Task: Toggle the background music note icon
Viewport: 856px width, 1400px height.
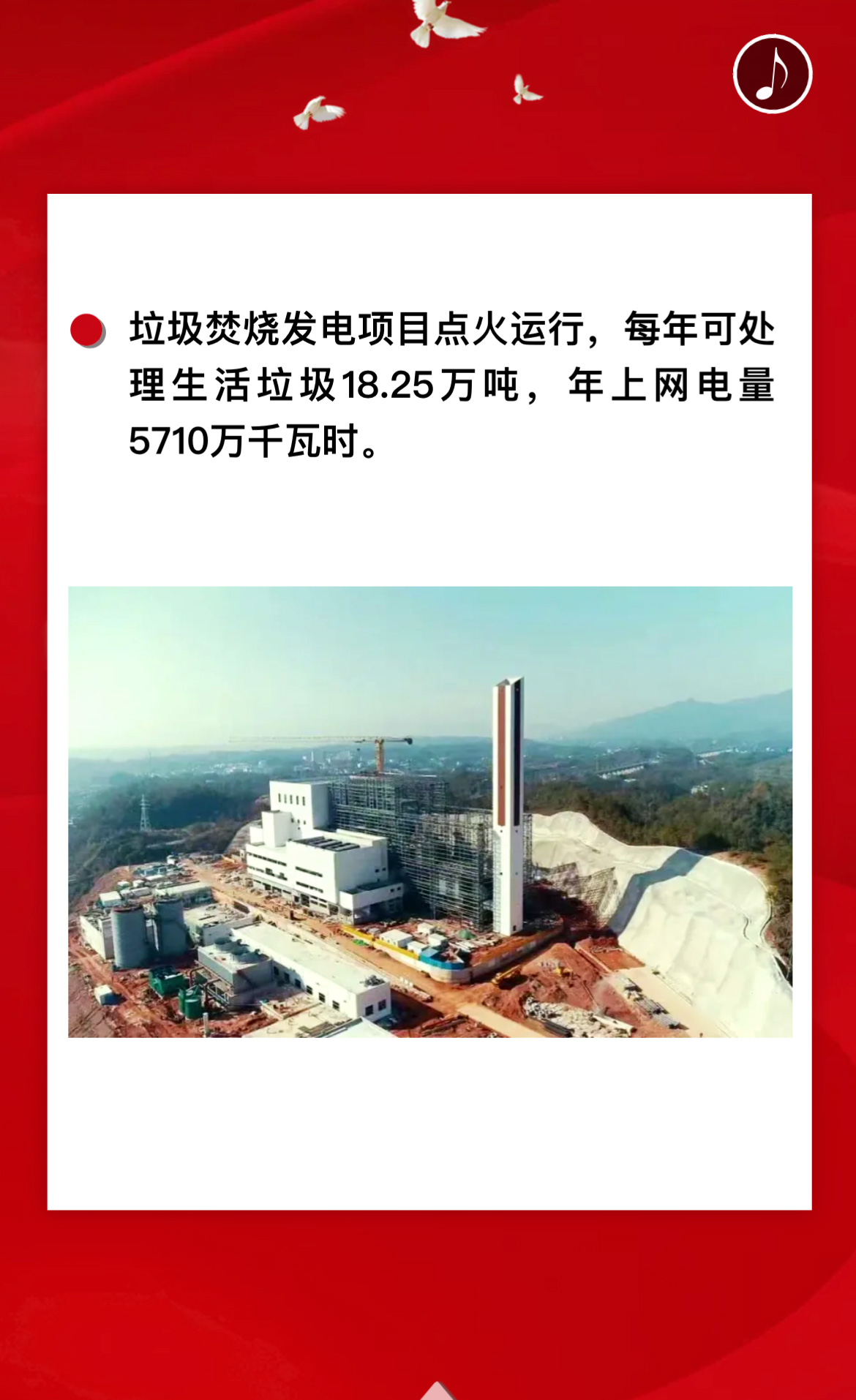Action: click(773, 74)
